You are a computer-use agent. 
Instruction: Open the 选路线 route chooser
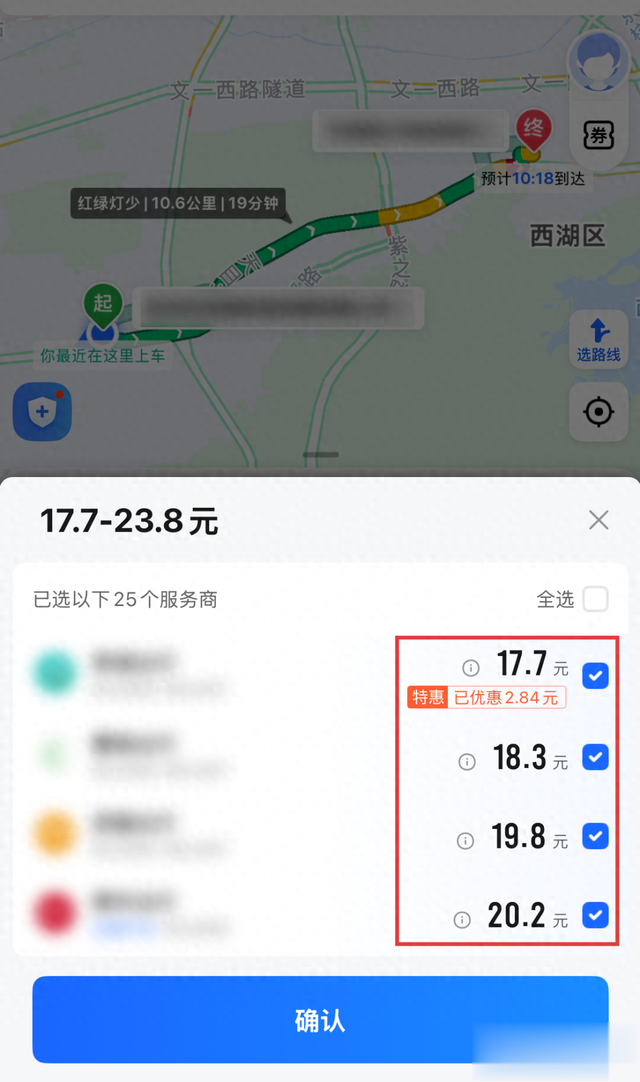[599, 339]
